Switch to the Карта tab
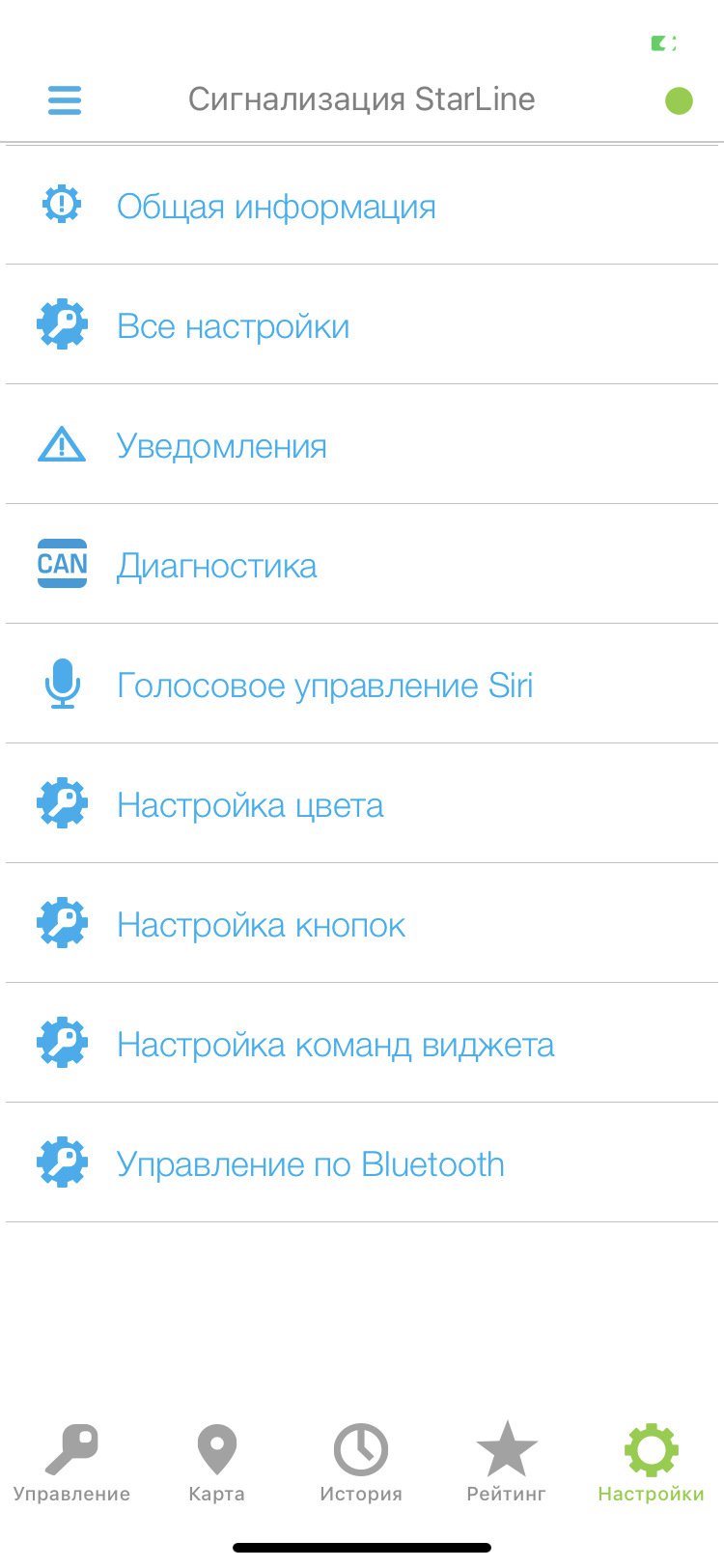 click(216, 1463)
